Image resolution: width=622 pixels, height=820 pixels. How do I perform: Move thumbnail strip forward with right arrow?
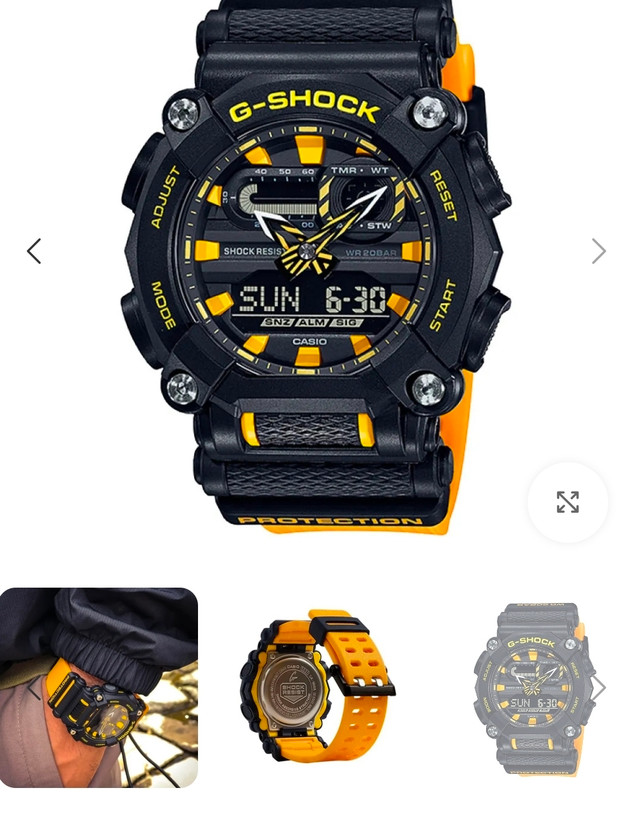pyautogui.click(x=599, y=688)
